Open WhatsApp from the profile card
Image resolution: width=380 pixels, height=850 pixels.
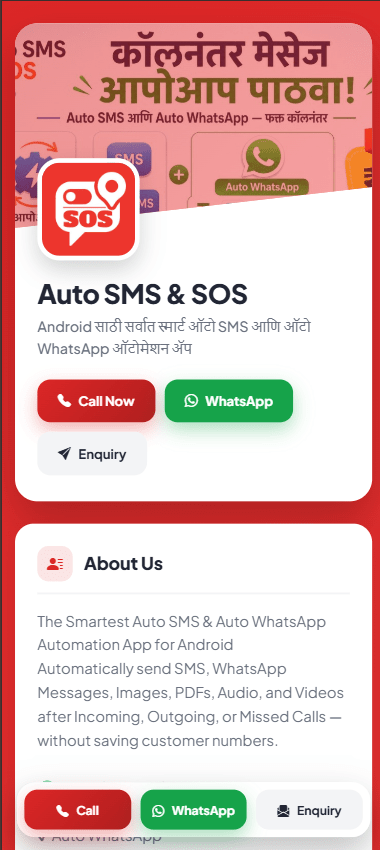click(229, 401)
